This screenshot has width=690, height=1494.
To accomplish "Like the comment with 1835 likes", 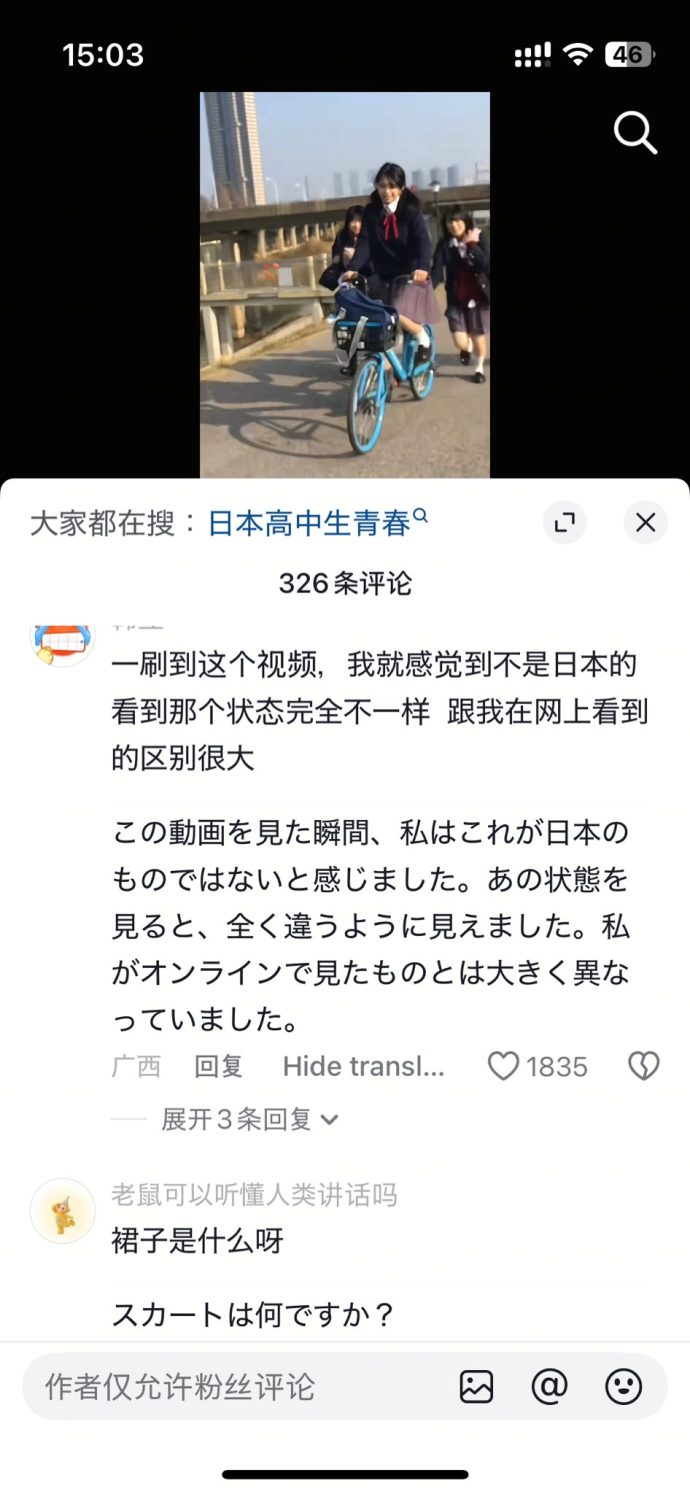I will tap(503, 1066).
